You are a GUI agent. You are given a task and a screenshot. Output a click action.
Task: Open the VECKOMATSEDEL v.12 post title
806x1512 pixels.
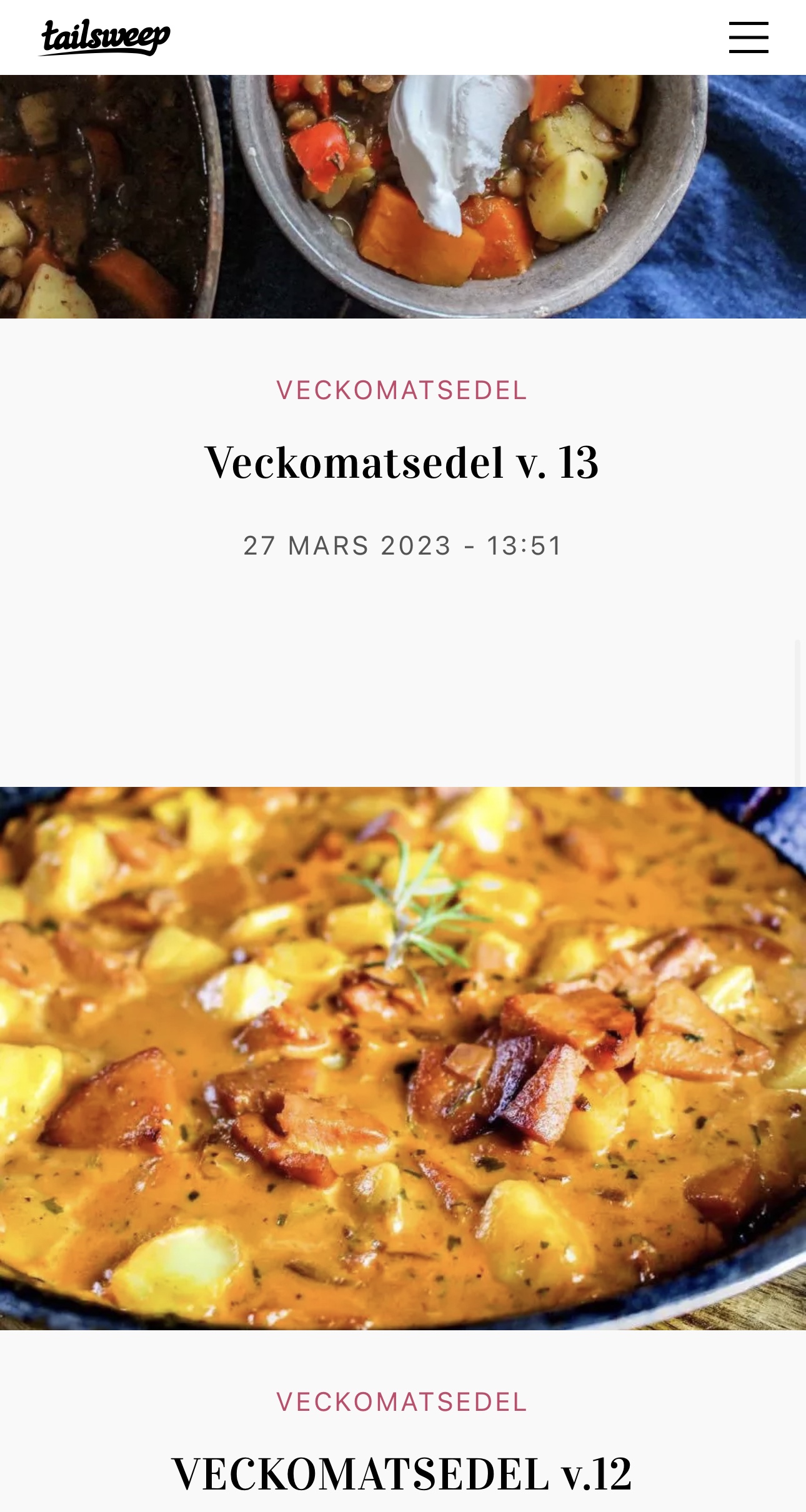tap(402, 1474)
